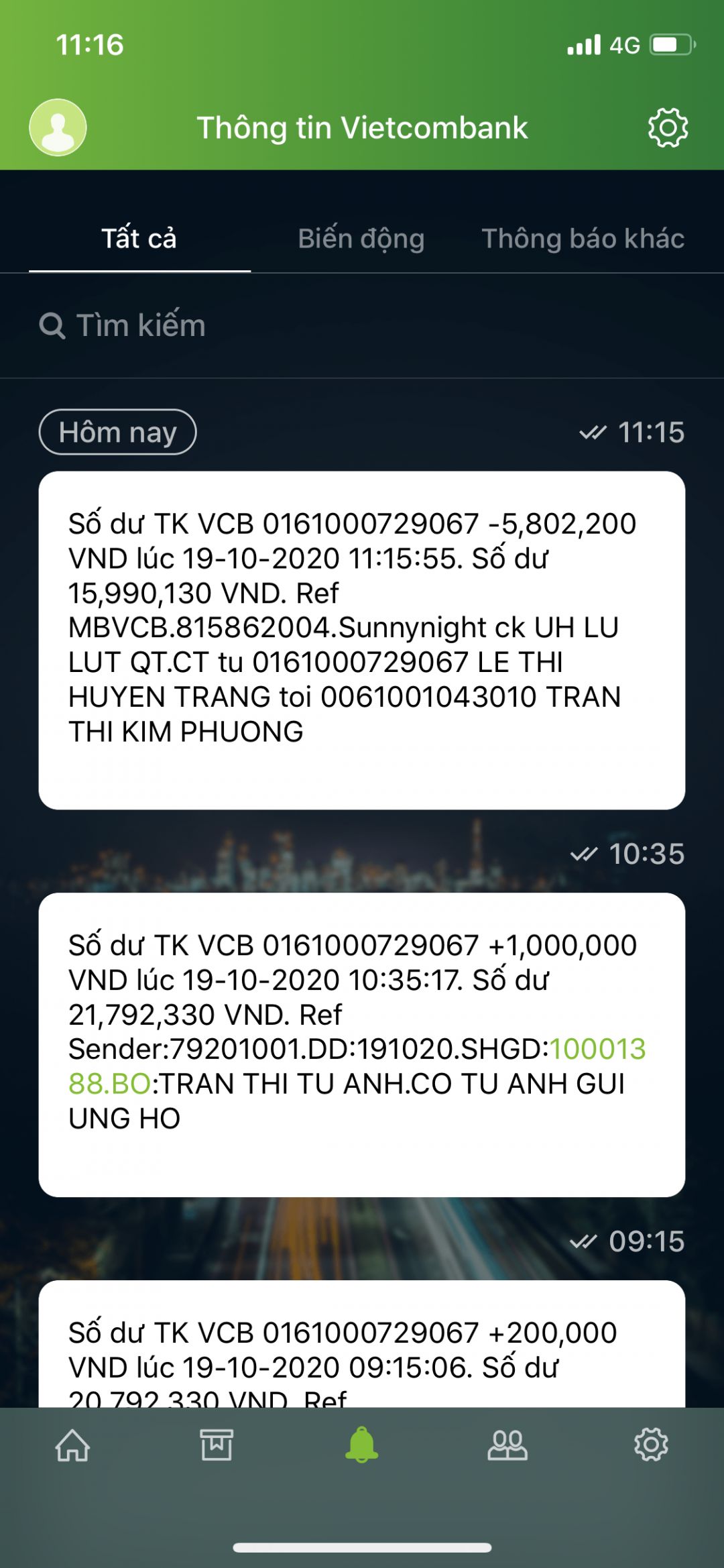724x1568 pixels.
Task: Open the archive box tab
Action: 217,1445
